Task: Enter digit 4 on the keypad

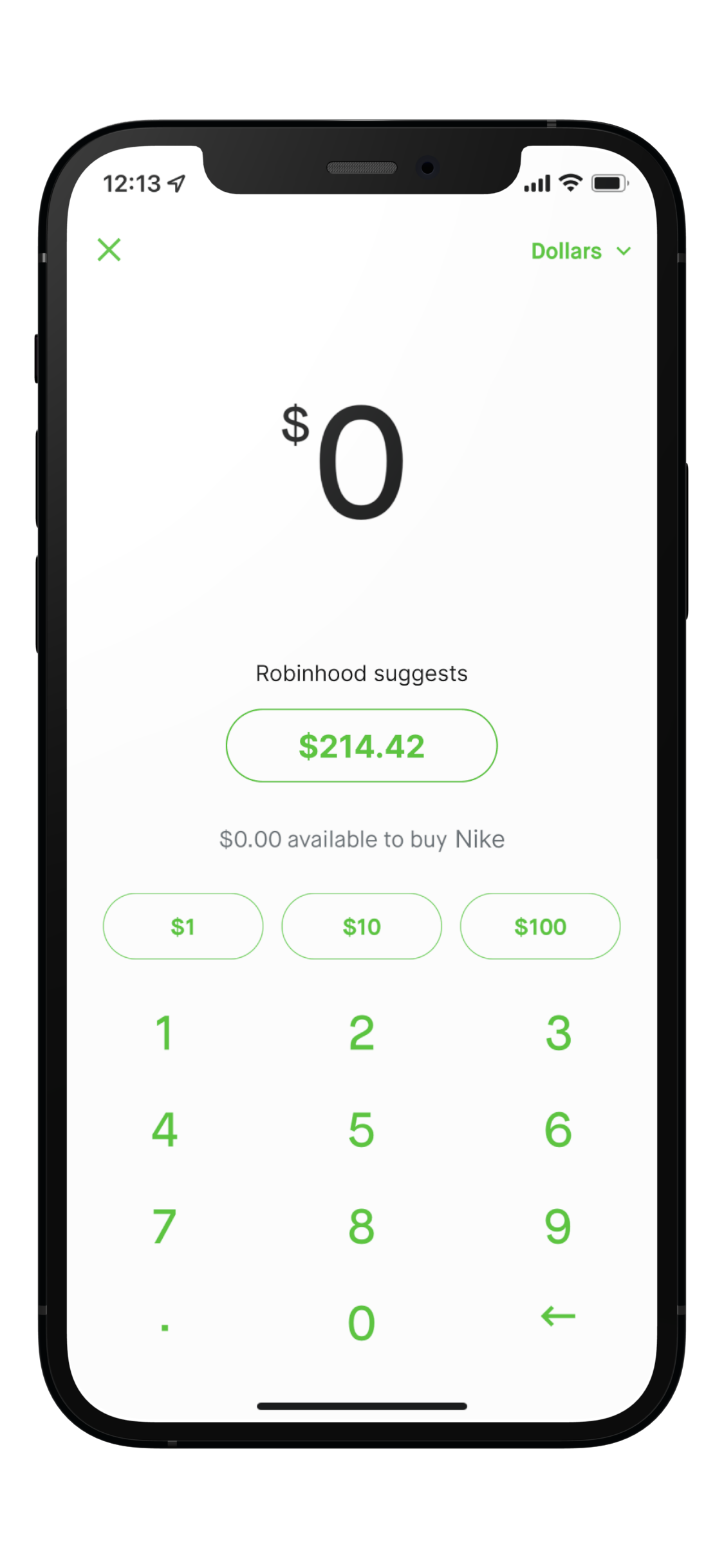Action: pyautogui.click(x=165, y=1130)
